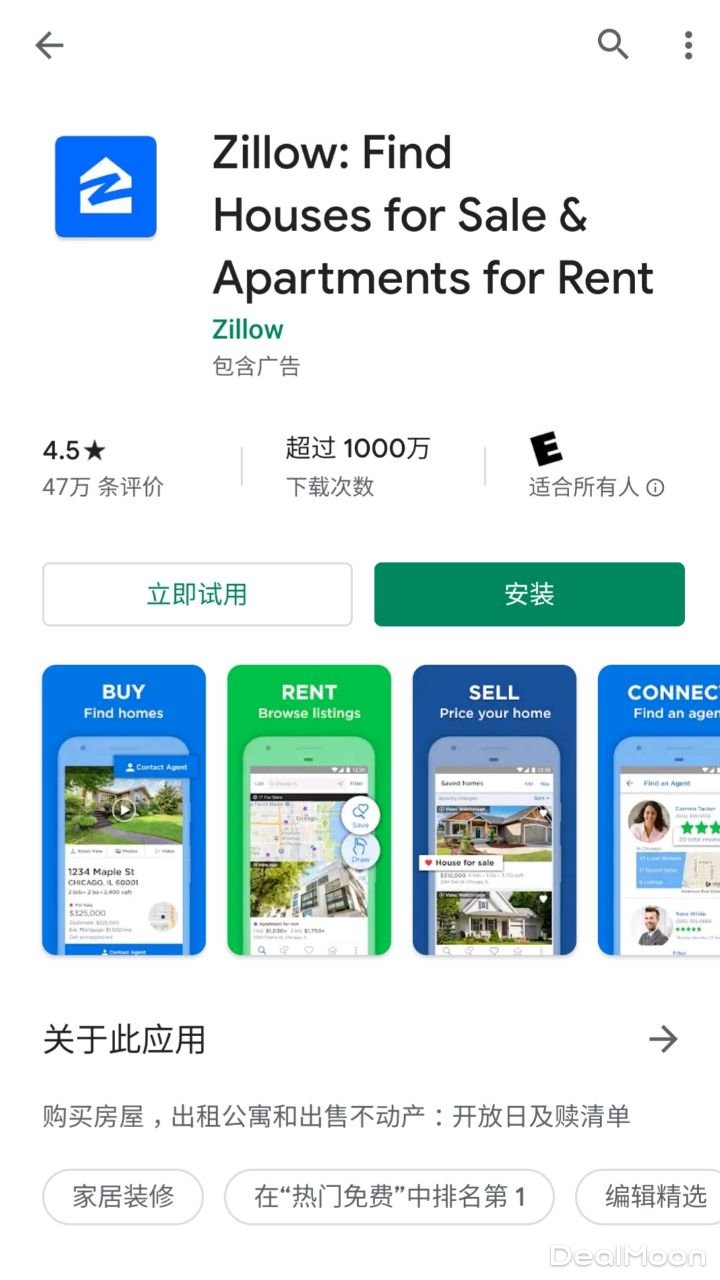Expand 关于此应用 with the arrow
720x1280 pixels.
[x=663, y=1039]
